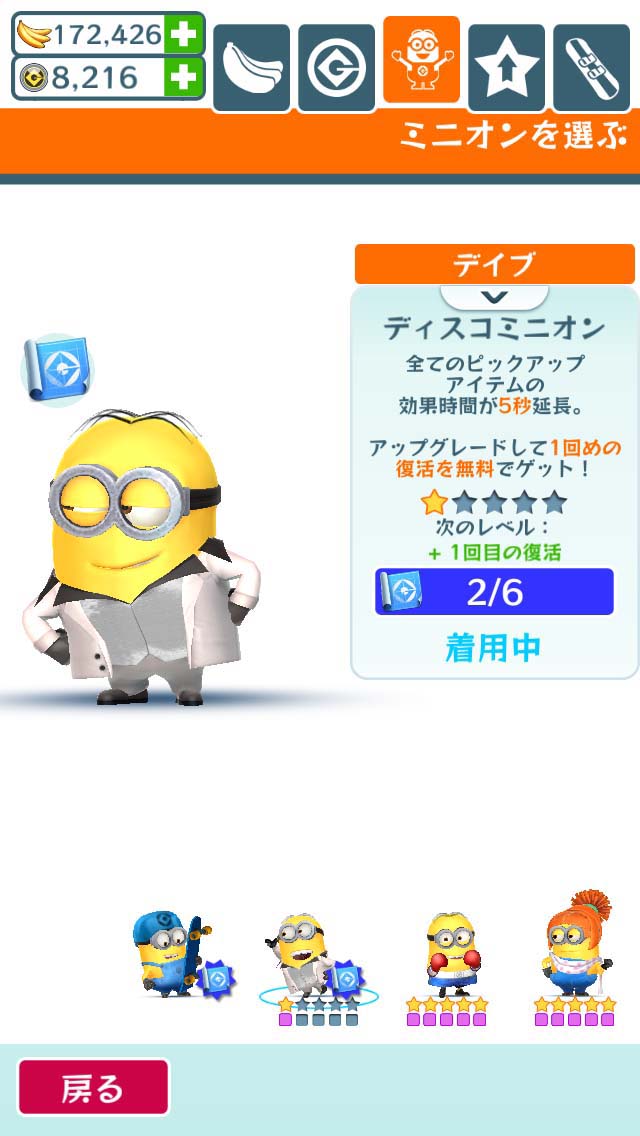Expand the デイブ costume details chevron
The image size is (640, 1136).
click(494, 297)
